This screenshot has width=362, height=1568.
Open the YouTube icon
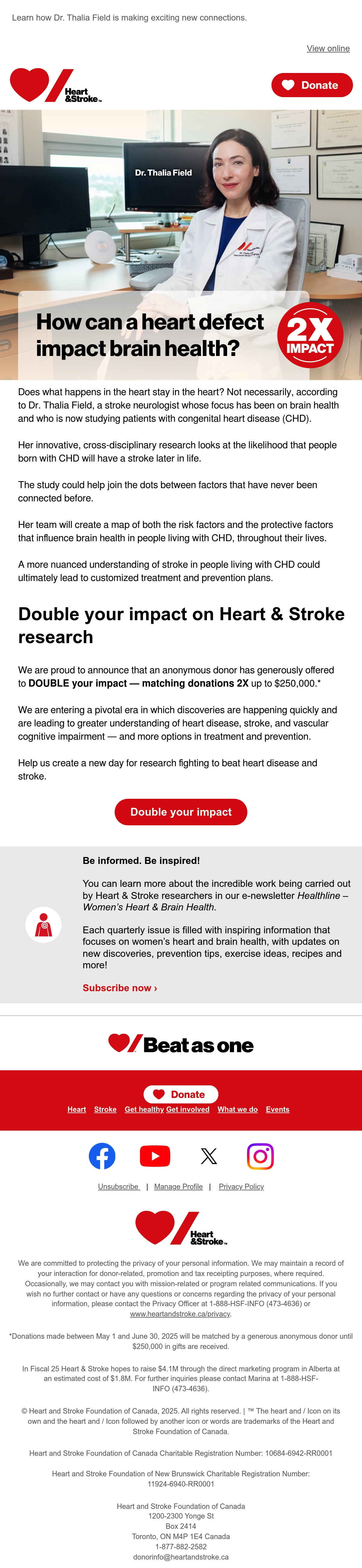pyautogui.click(x=155, y=1156)
